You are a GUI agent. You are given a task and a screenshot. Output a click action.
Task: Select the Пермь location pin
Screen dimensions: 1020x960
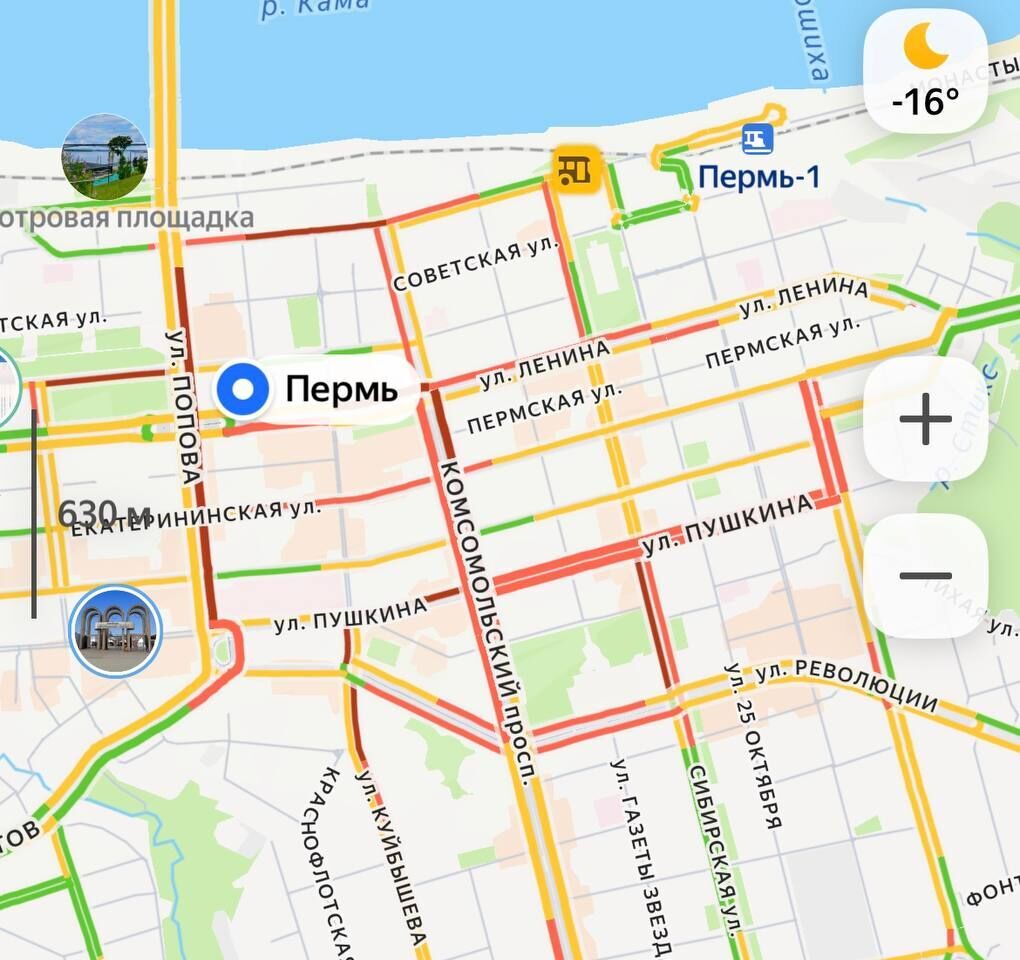243,390
